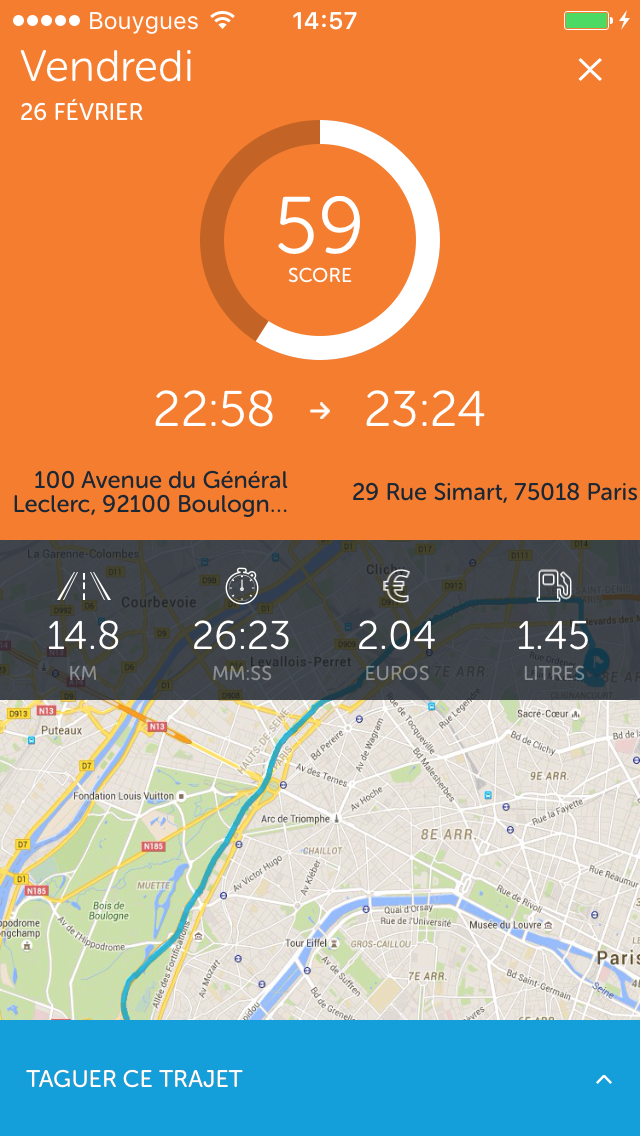Expand the Taguer ce trajet panel
640x1136 pixels.
point(603,1079)
